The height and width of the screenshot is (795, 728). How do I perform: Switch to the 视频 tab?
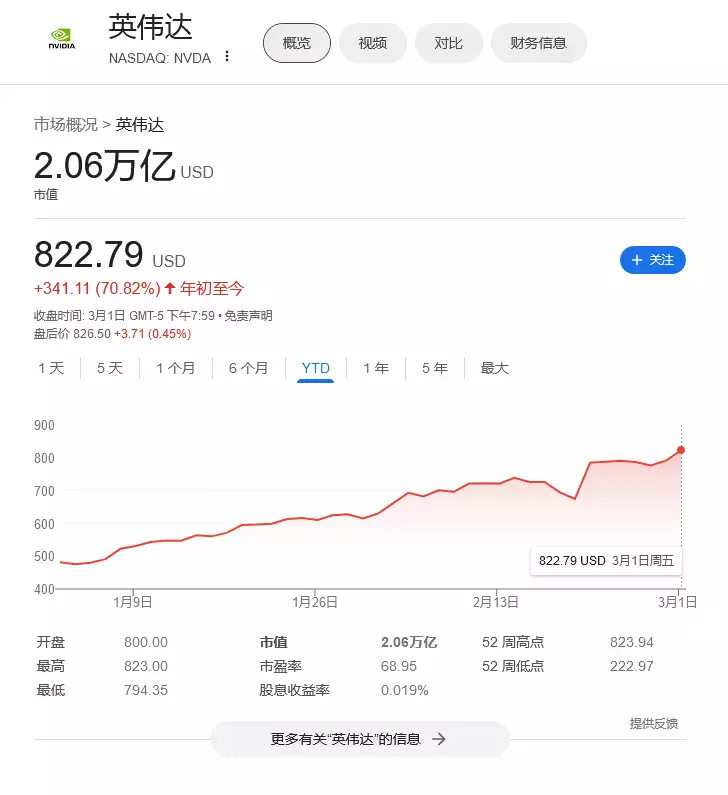pyautogui.click(x=372, y=43)
